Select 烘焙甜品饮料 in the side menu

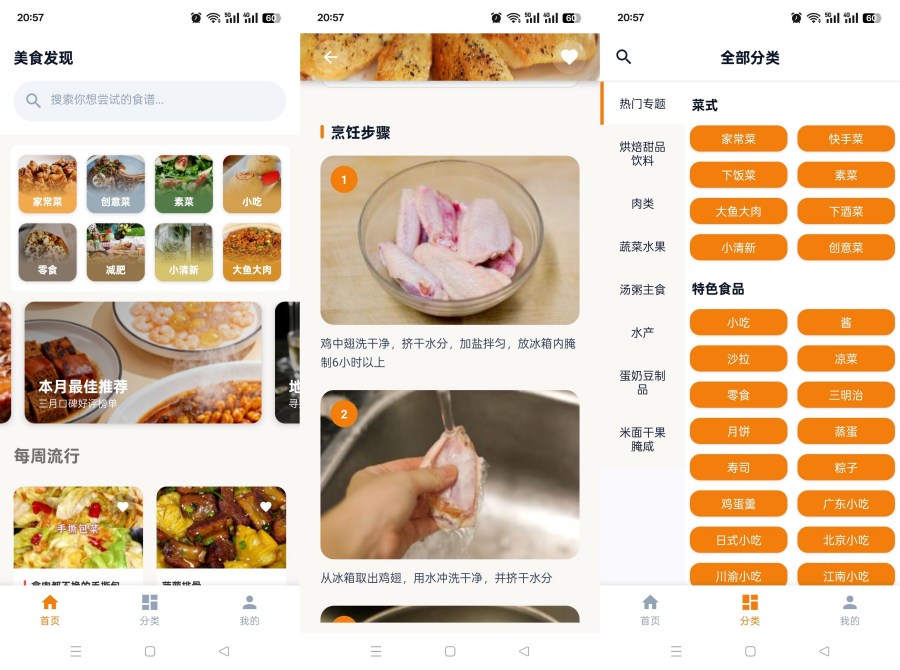pyautogui.click(x=642, y=153)
